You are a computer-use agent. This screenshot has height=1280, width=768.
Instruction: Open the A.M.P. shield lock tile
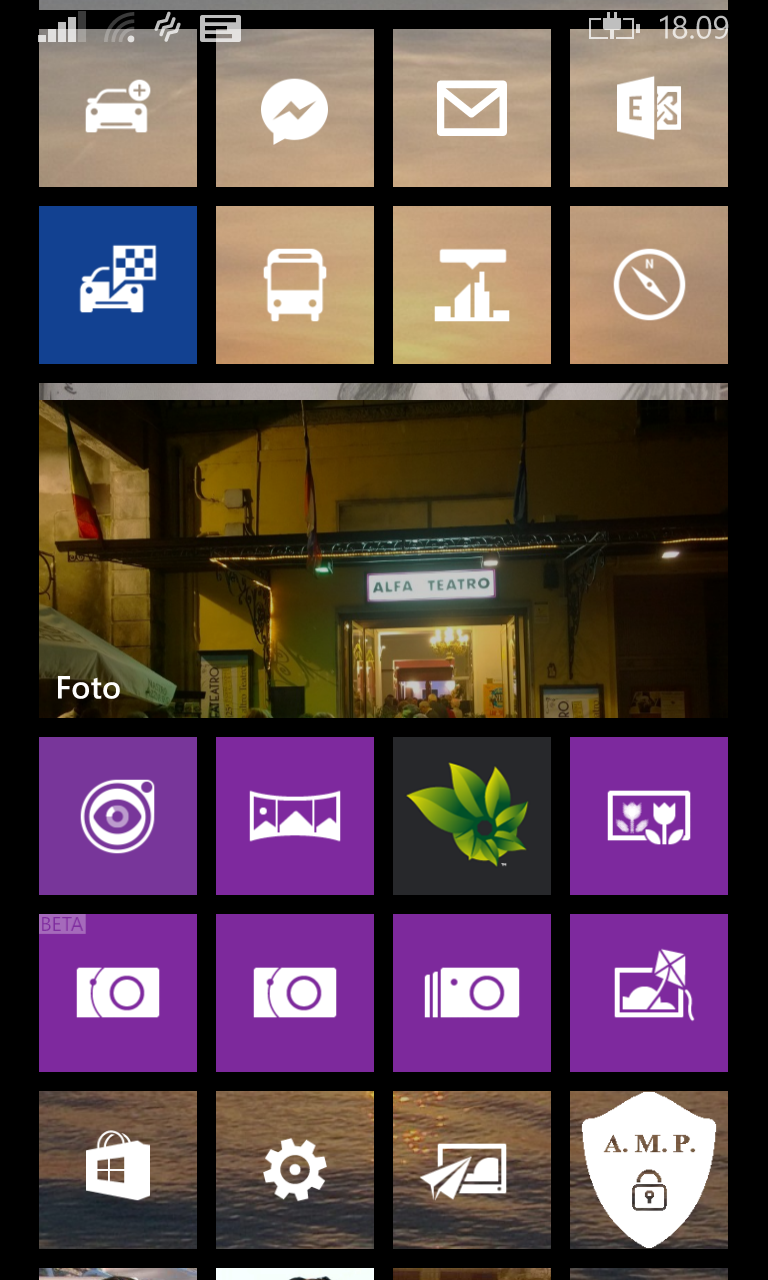point(649,1170)
